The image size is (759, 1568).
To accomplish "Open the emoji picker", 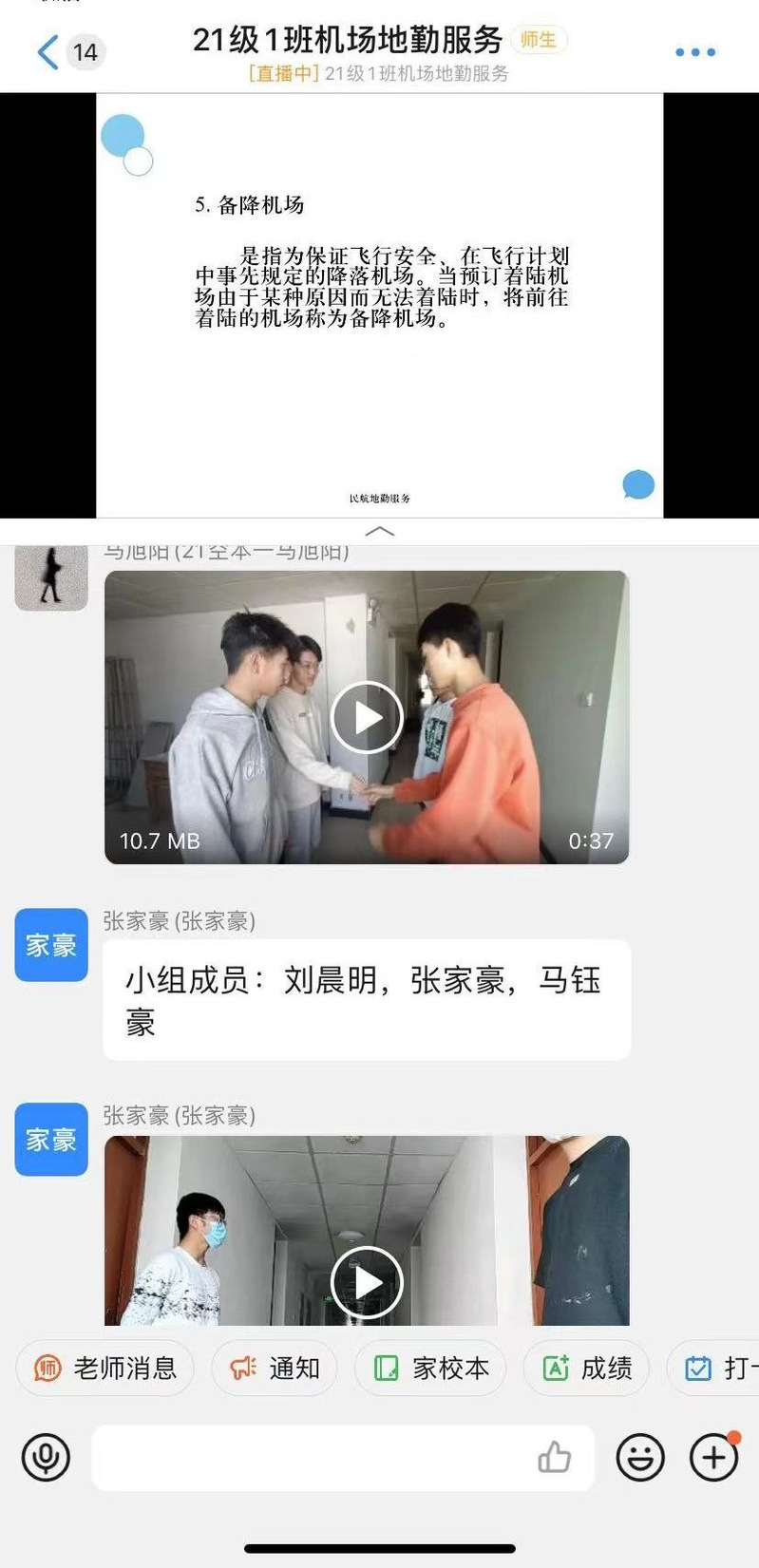I will 640,1457.
